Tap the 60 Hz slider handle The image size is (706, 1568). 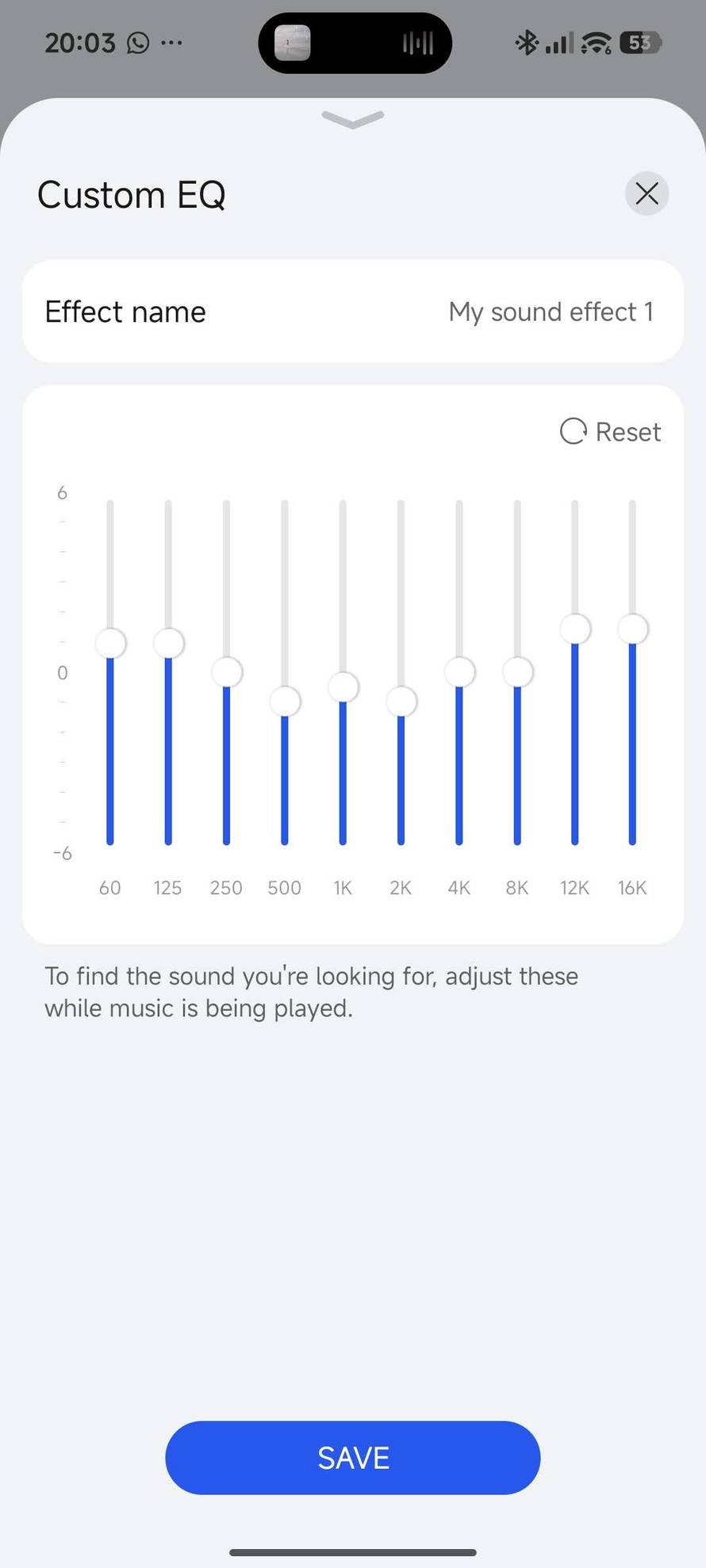[110, 643]
